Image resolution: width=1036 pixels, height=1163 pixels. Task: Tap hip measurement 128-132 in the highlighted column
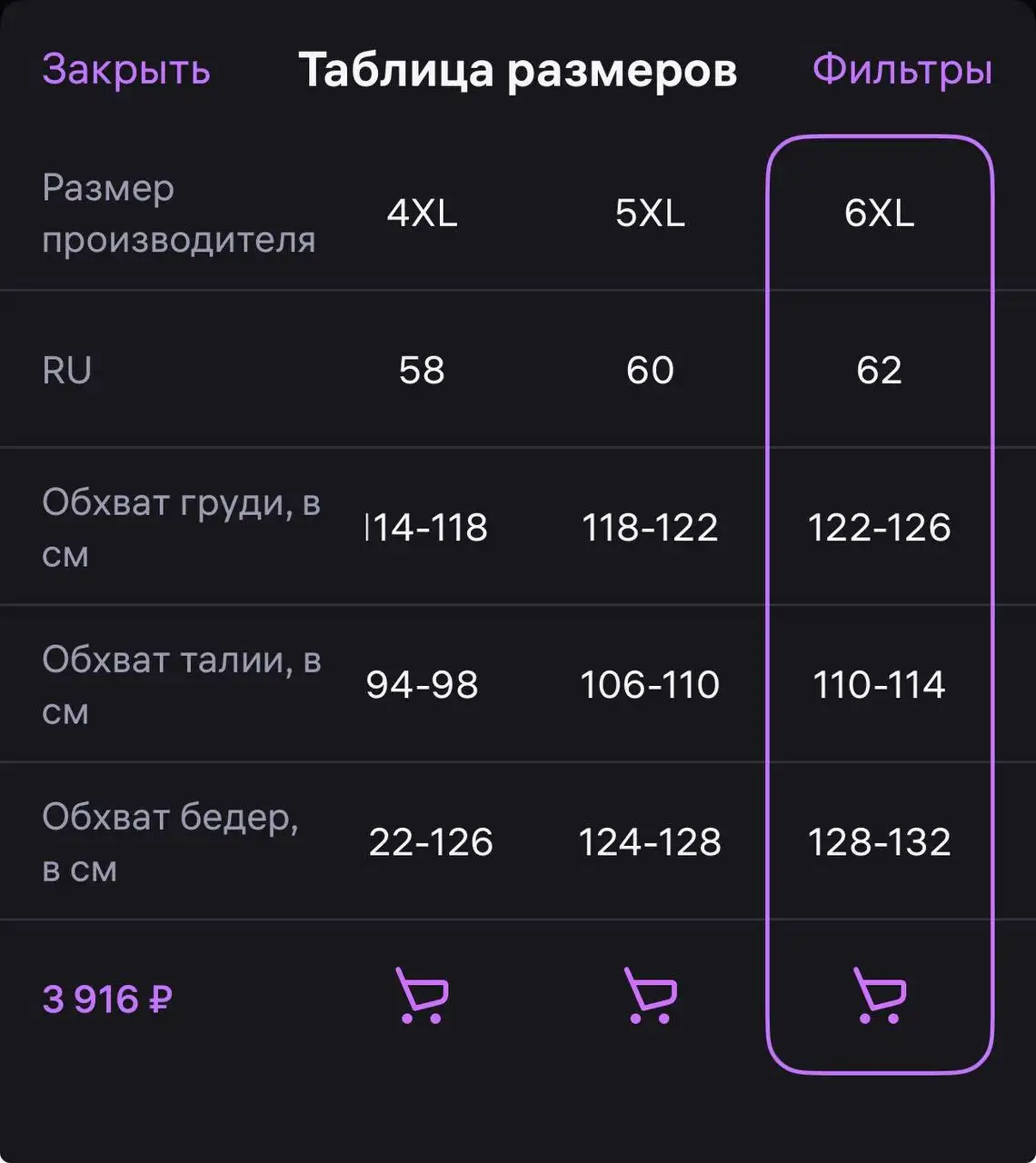[x=878, y=842]
